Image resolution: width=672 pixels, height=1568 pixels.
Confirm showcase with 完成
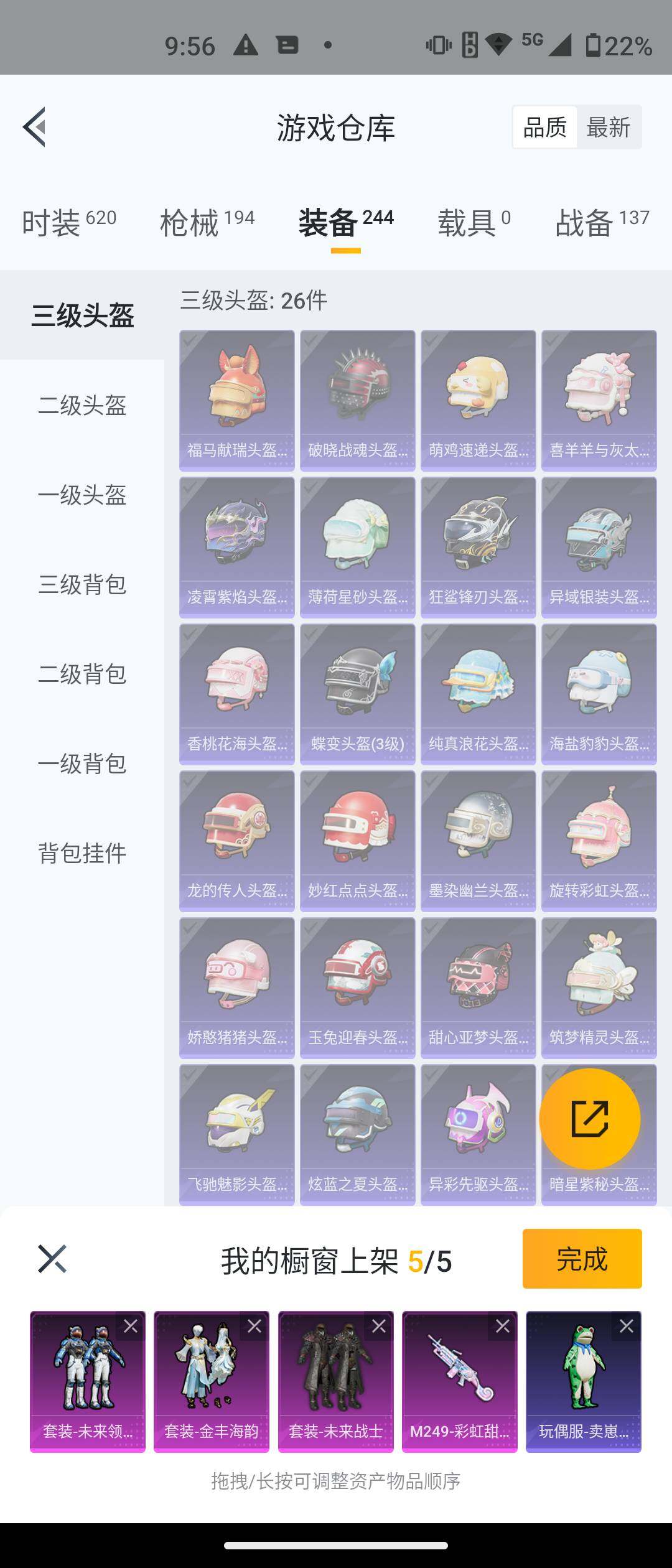pos(582,1259)
